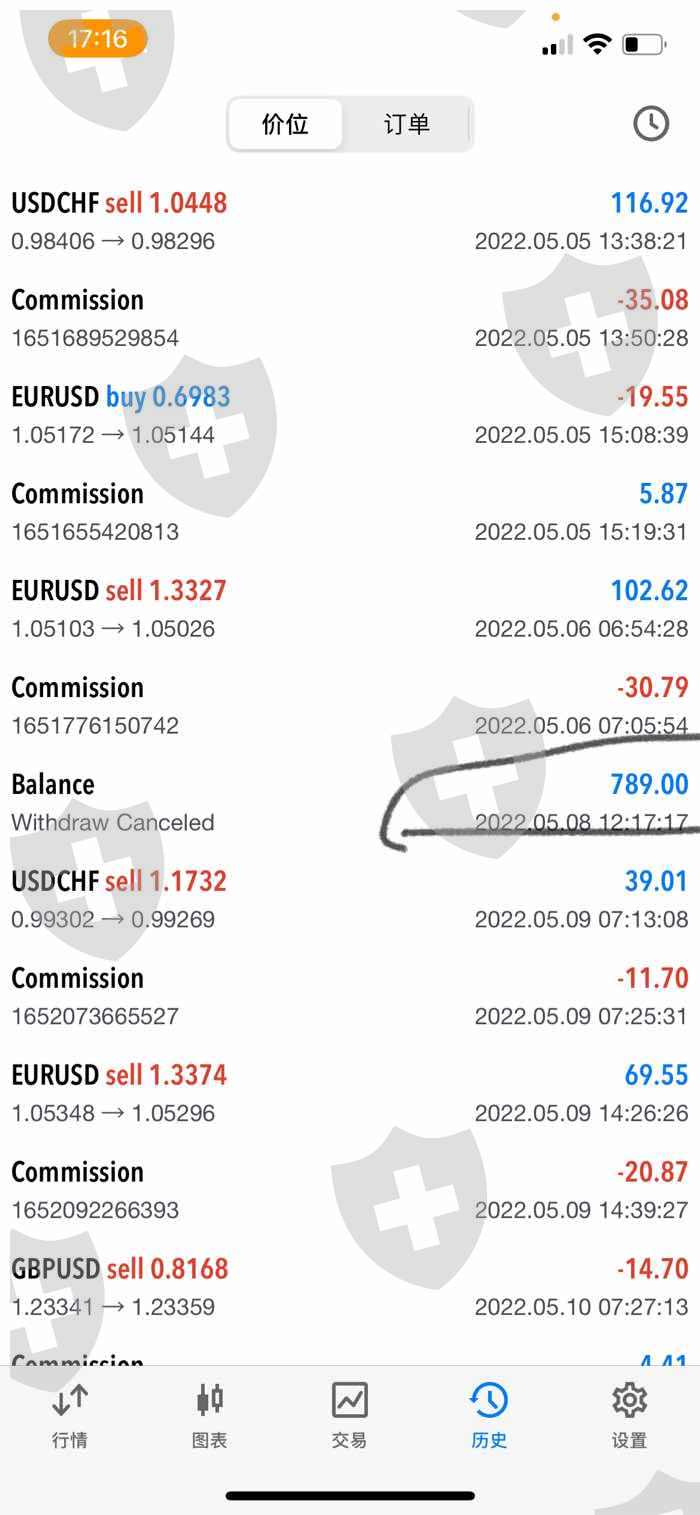View the EURUSD sell 1.3374 deal
Image resolution: width=700 pixels, height=1515 pixels.
(x=350, y=1093)
